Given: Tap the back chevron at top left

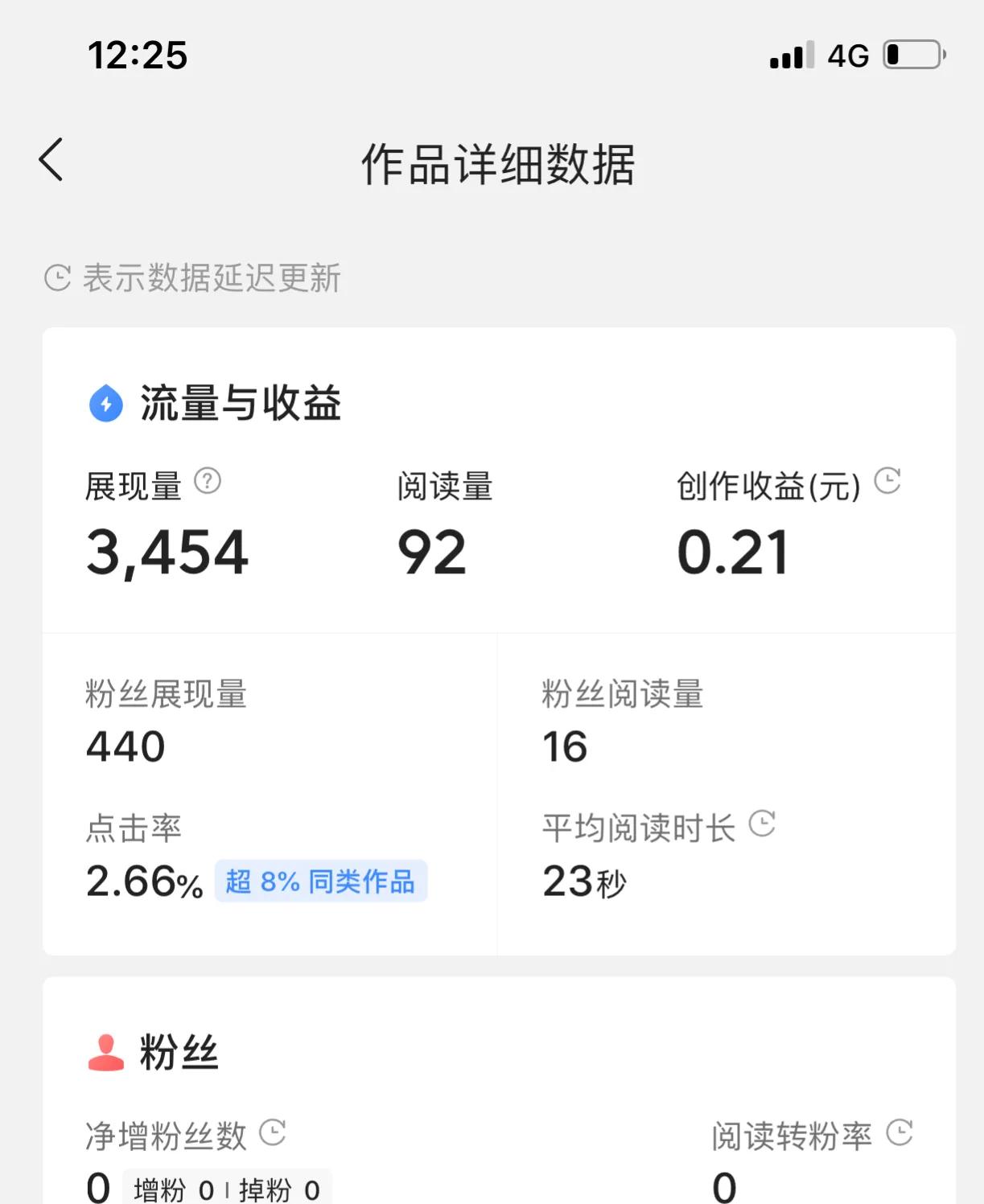Looking at the screenshot, I should (x=51, y=160).
